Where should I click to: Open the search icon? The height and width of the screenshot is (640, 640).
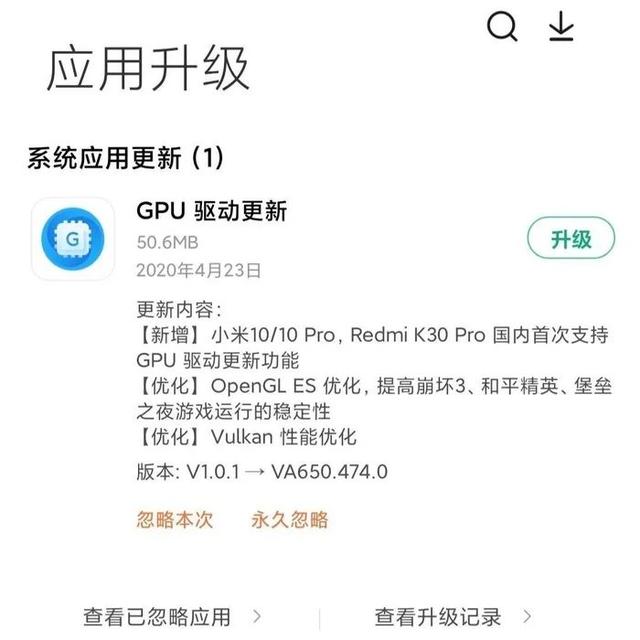(x=503, y=28)
